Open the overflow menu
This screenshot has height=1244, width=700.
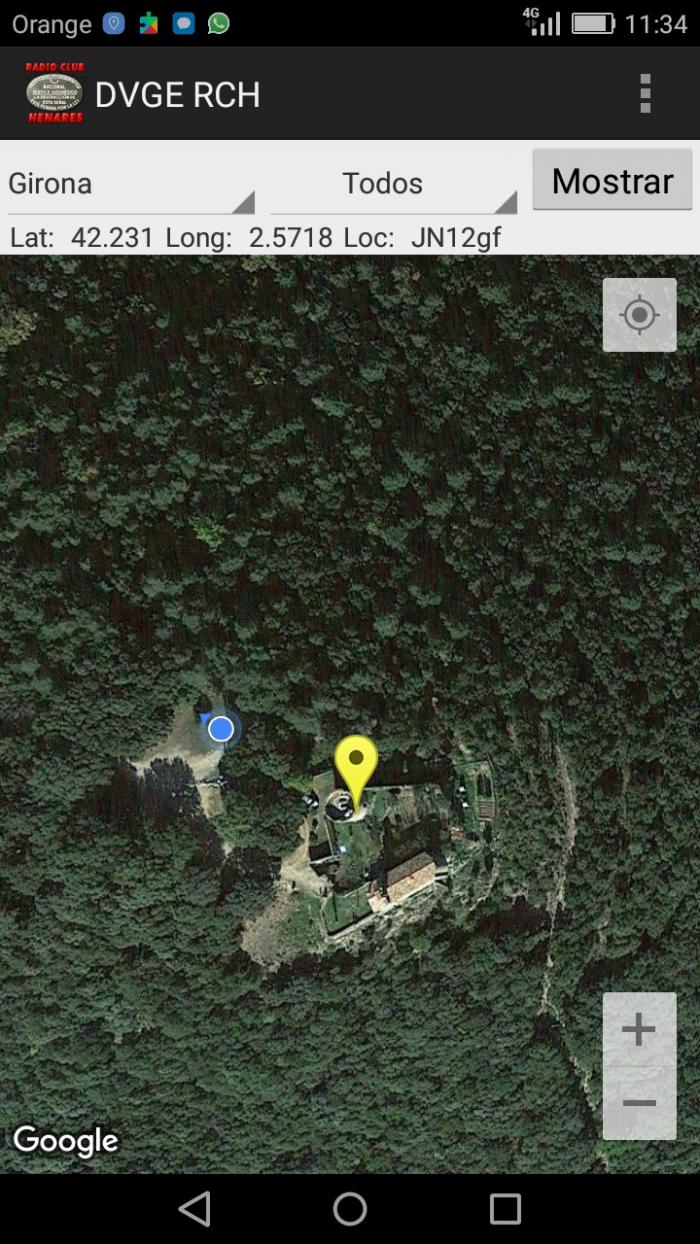tap(645, 93)
